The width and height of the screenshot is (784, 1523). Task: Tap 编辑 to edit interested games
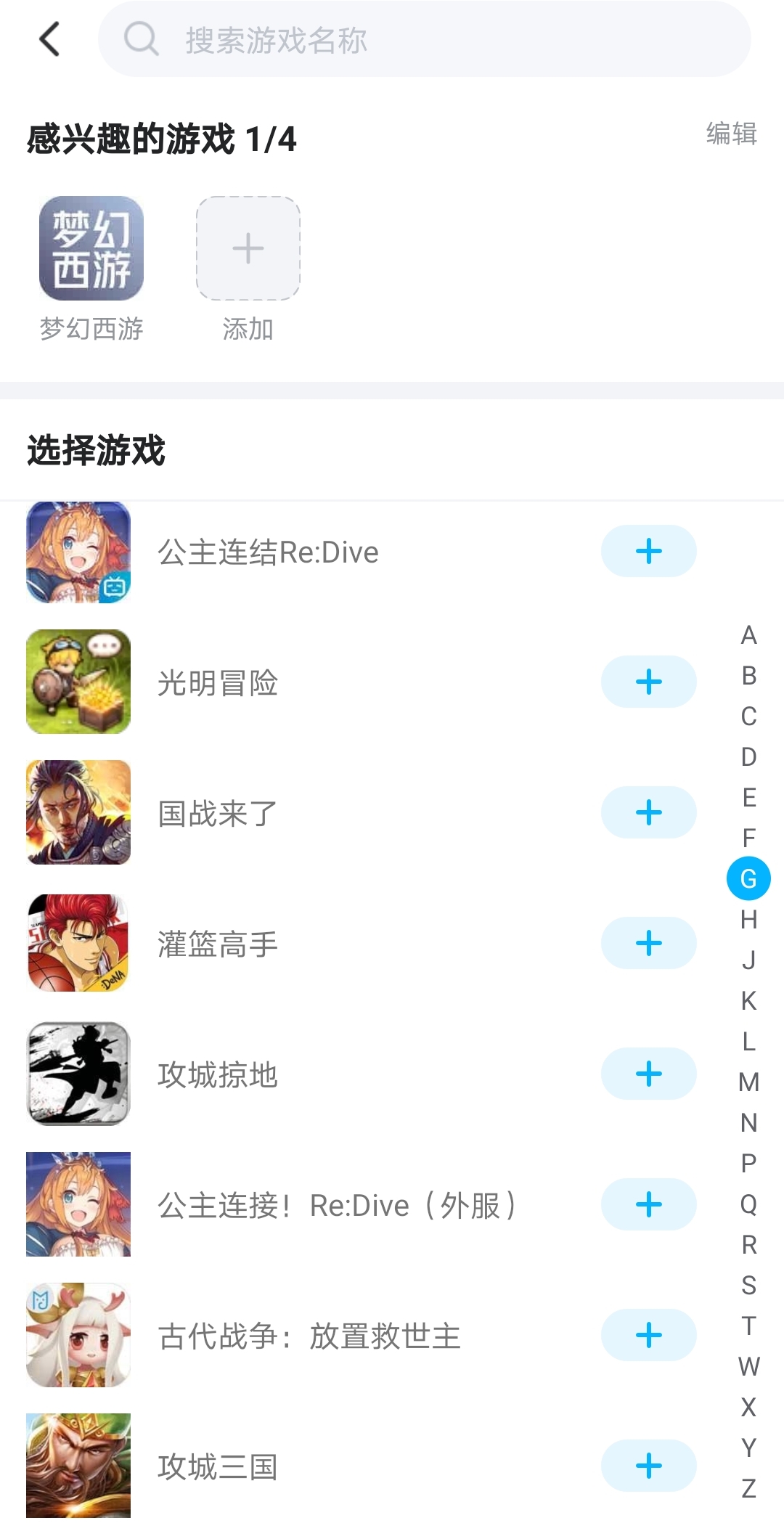[x=731, y=134]
